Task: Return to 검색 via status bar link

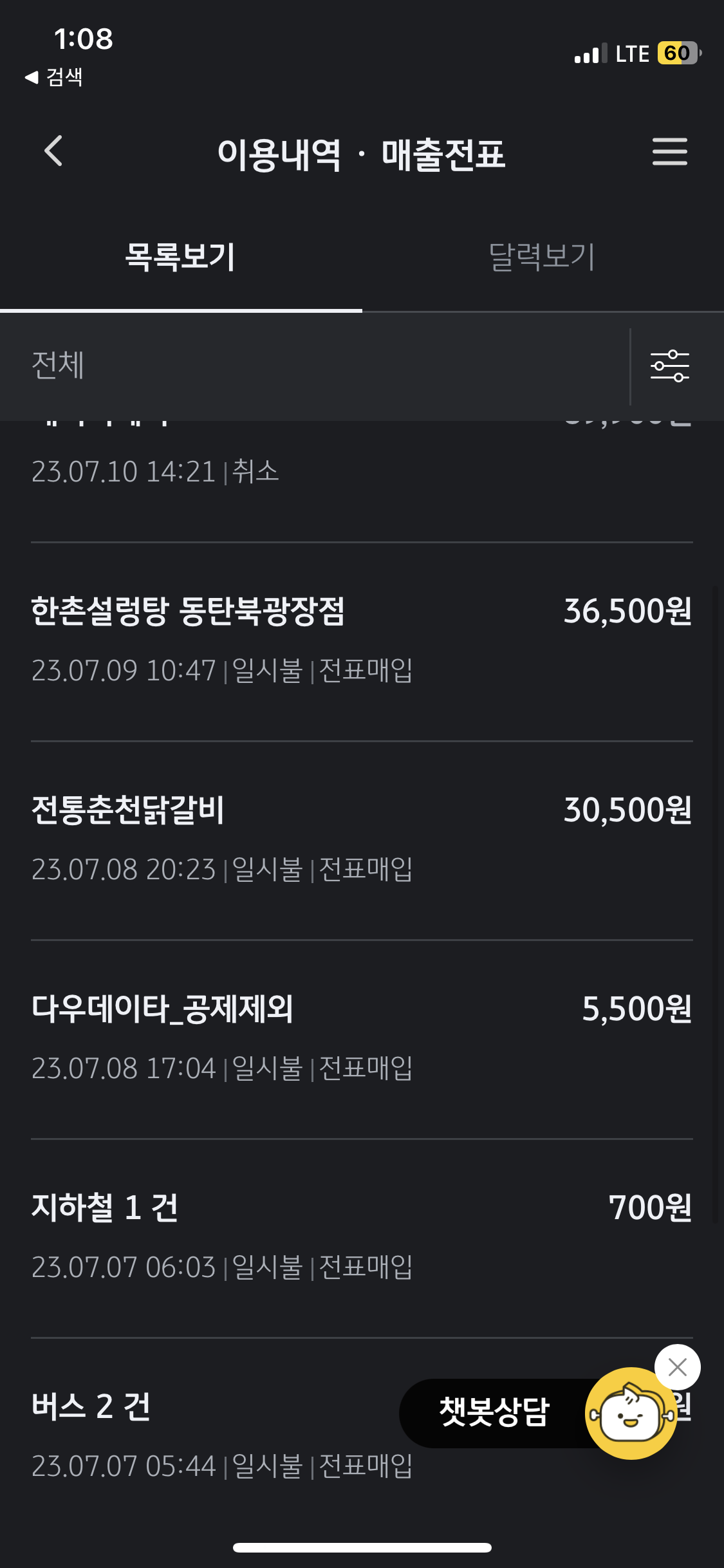Action: coord(54,77)
